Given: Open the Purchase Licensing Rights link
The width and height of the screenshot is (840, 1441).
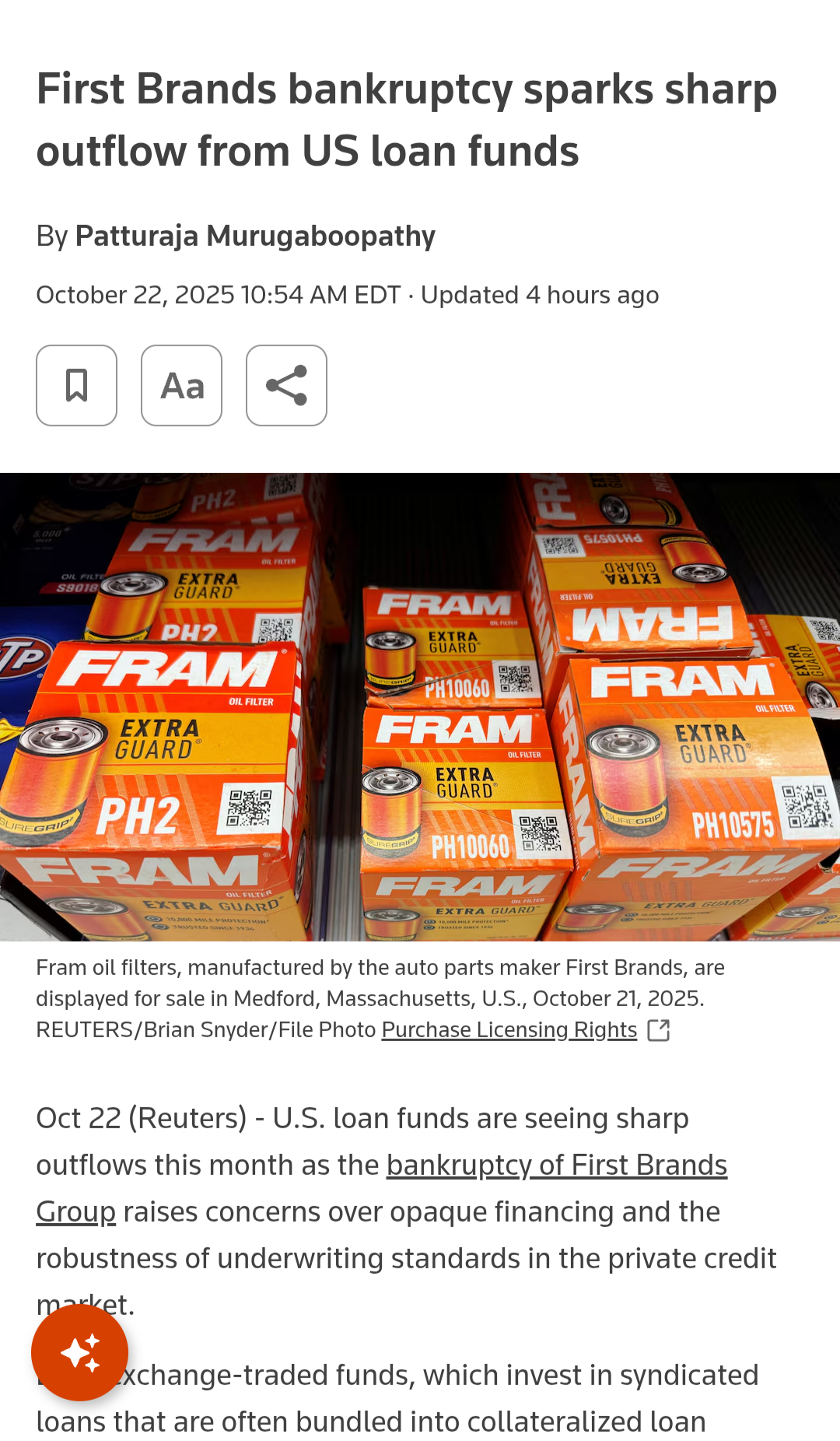Looking at the screenshot, I should tap(509, 1029).
